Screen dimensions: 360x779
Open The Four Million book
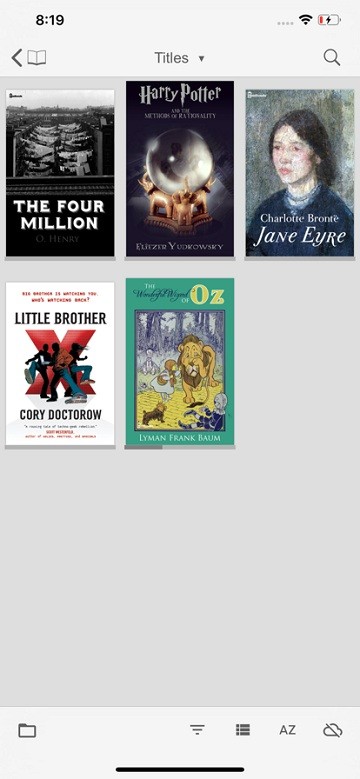[x=60, y=173]
